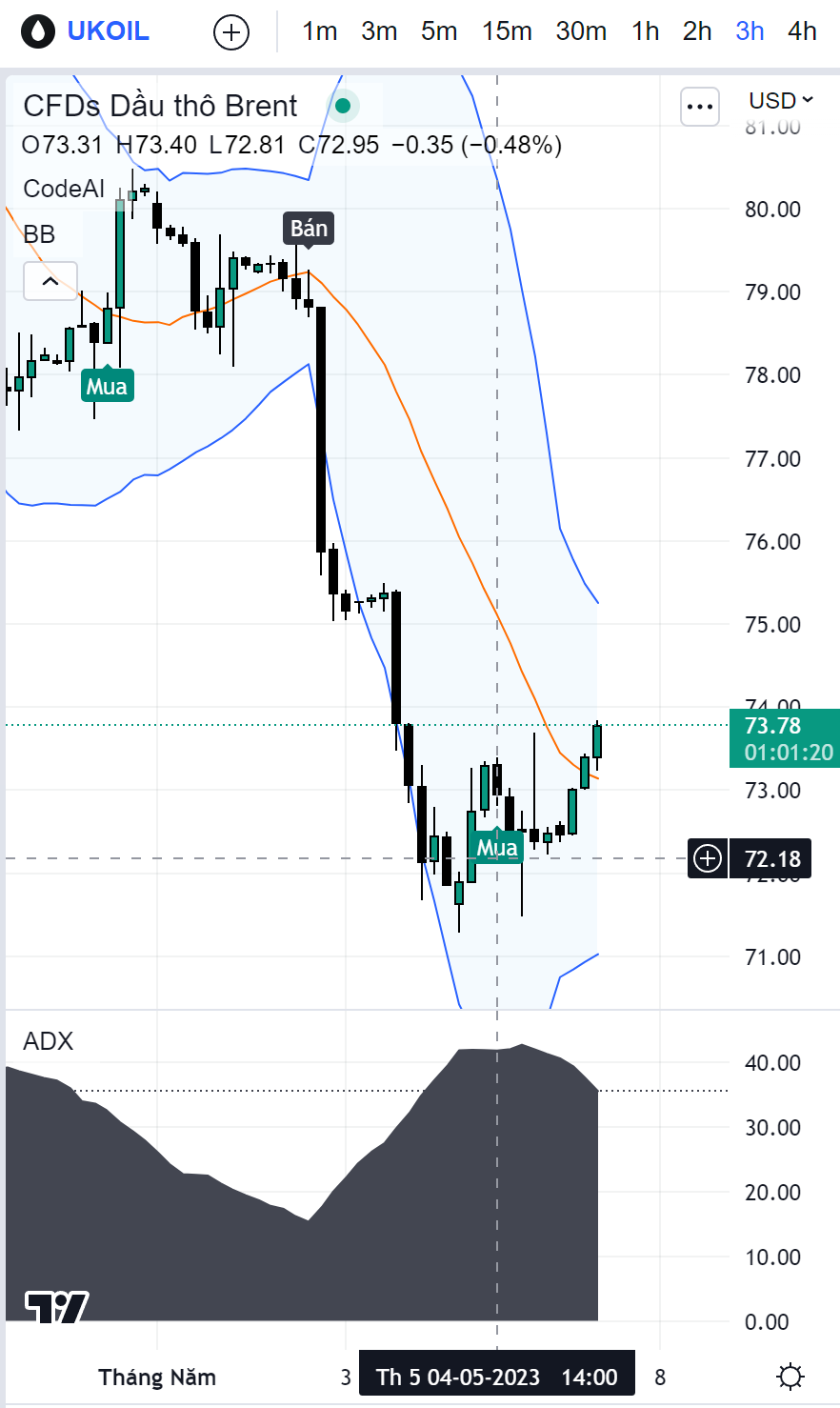Switch to the 1m timeframe
This screenshot has width=840, height=1408.
[x=320, y=31]
